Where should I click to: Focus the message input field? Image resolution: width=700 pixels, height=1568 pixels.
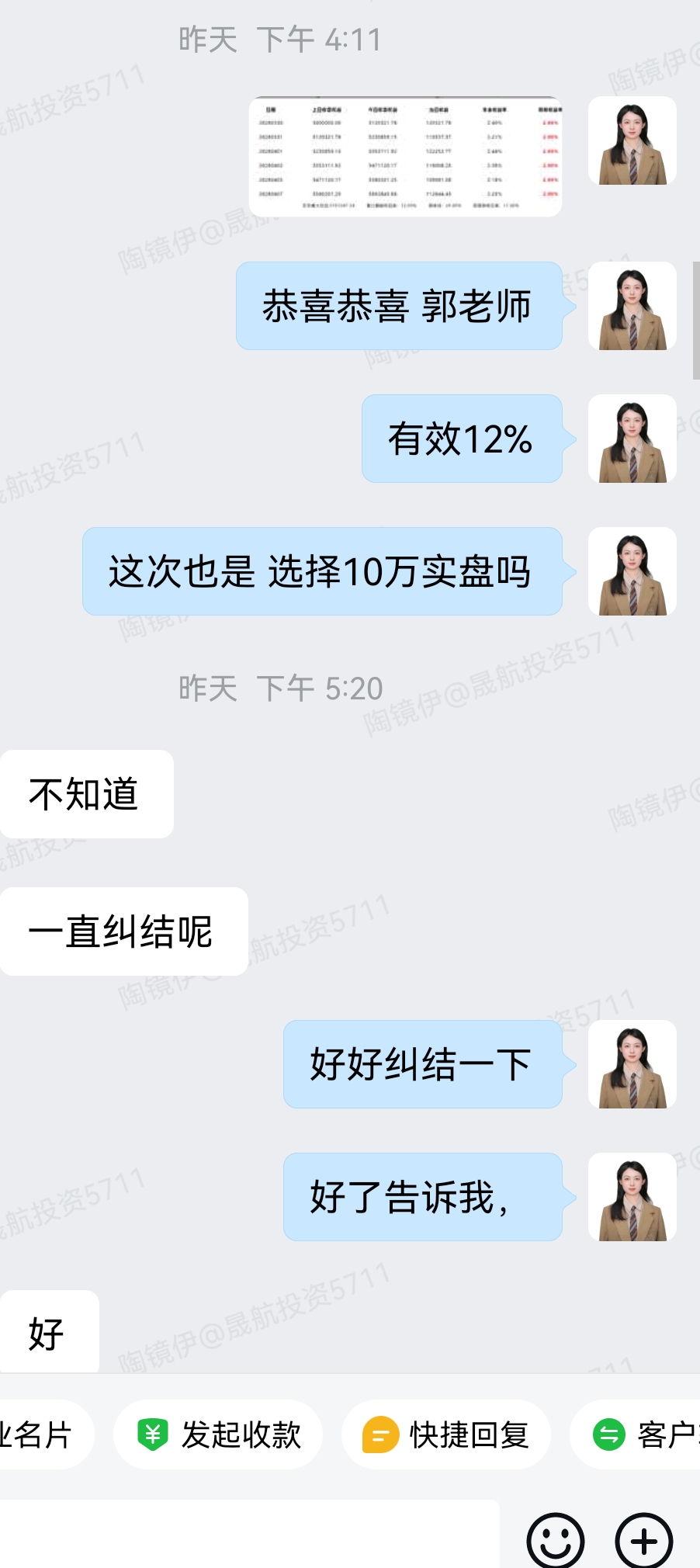pos(248,1537)
